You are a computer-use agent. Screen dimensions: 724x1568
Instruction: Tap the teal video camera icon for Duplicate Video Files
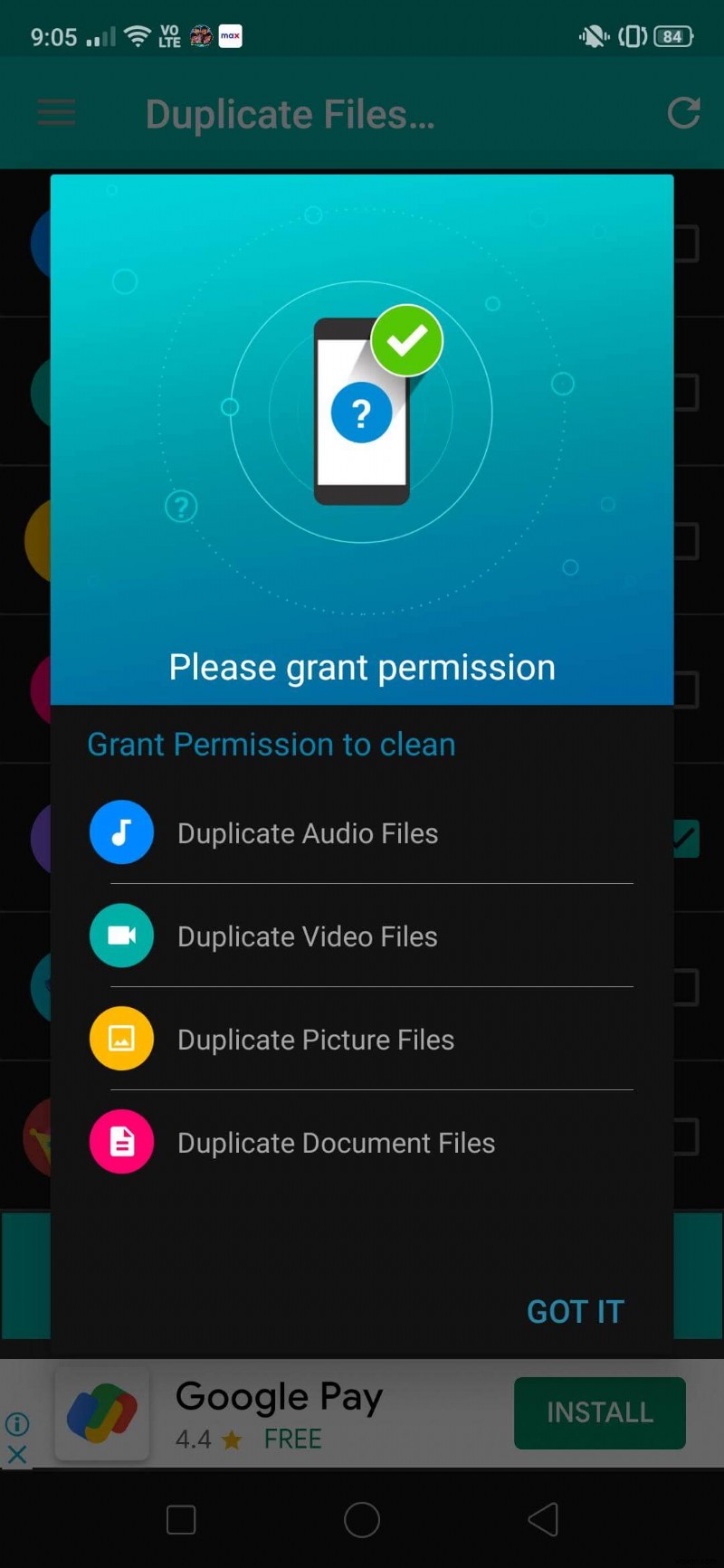point(121,936)
